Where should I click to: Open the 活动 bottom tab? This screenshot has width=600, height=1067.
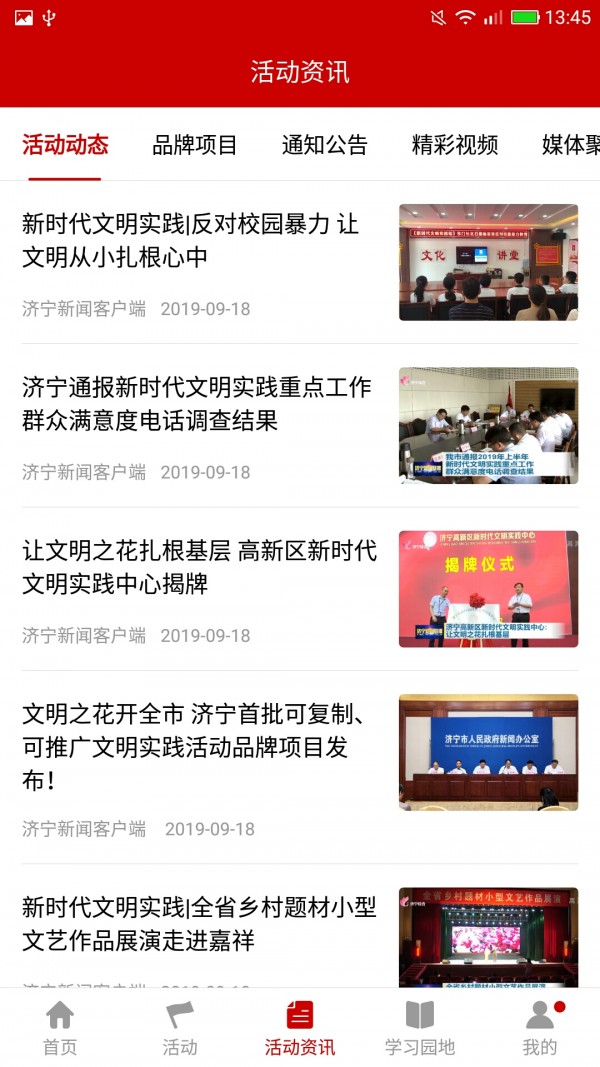180,1028
